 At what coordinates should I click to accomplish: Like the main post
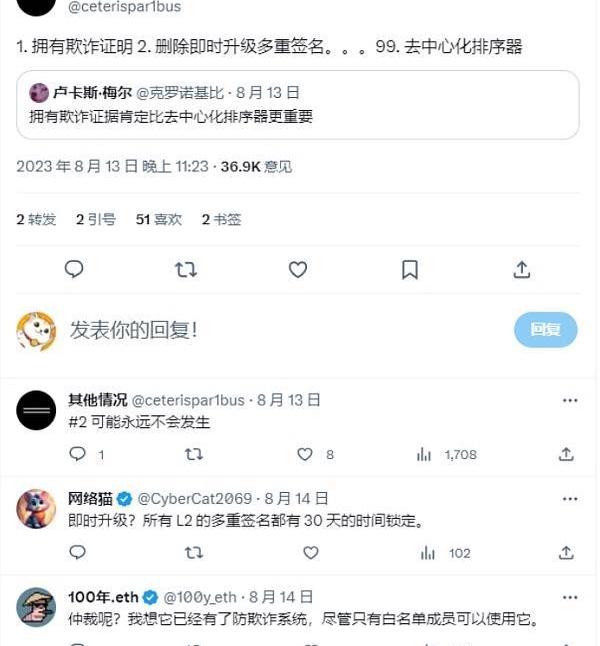[297, 269]
